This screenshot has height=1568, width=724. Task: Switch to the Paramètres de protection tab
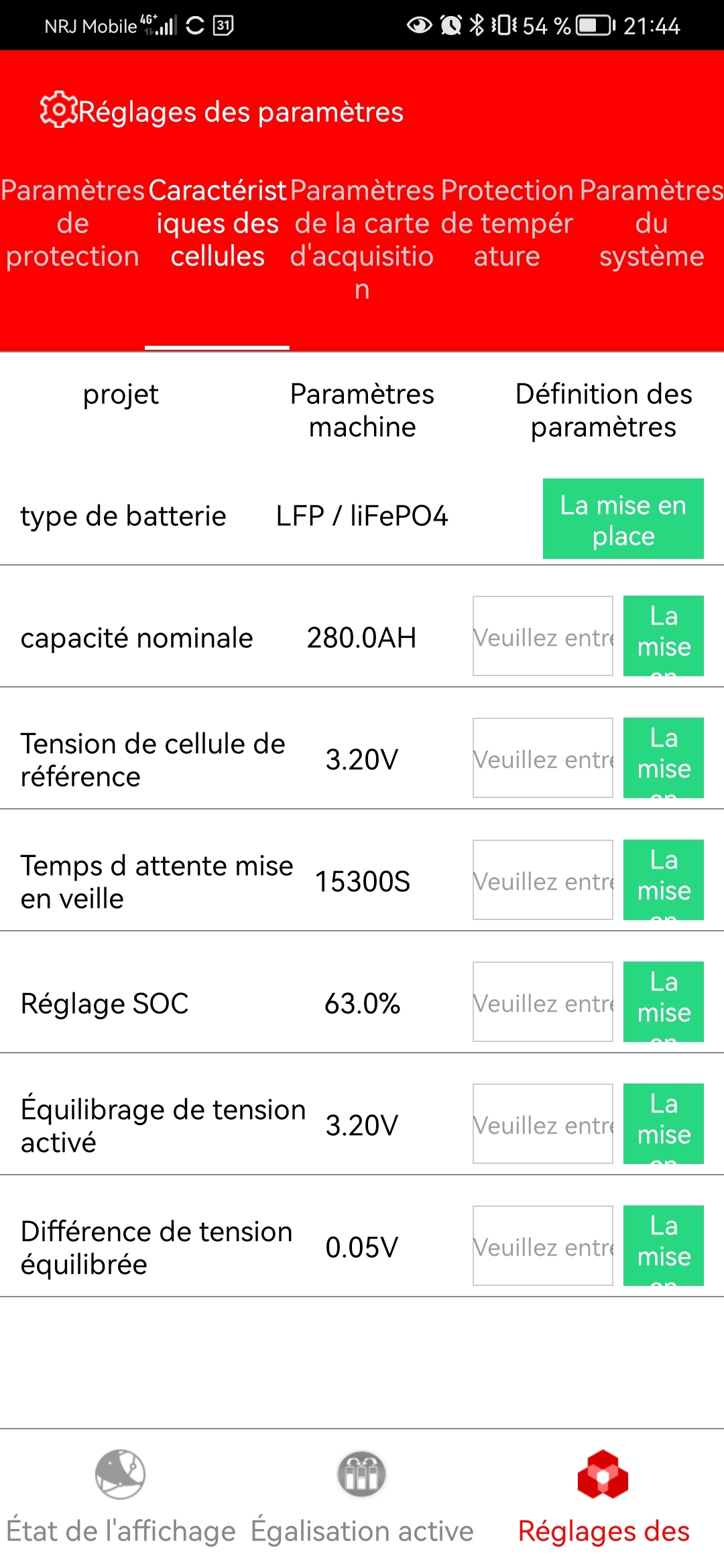click(x=72, y=224)
